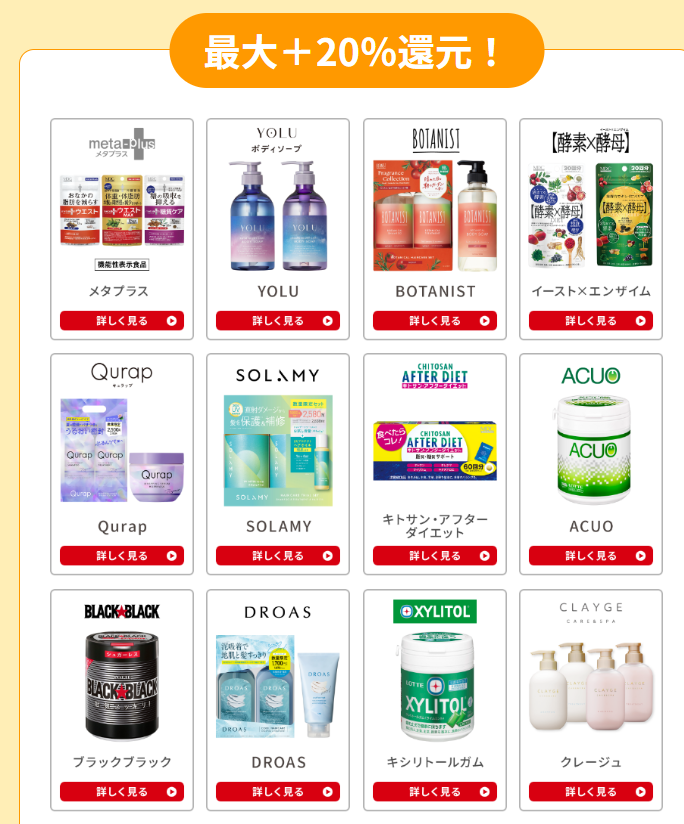Open details for ブラックブラック
This screenshot has height=824, width=684.
122,792
